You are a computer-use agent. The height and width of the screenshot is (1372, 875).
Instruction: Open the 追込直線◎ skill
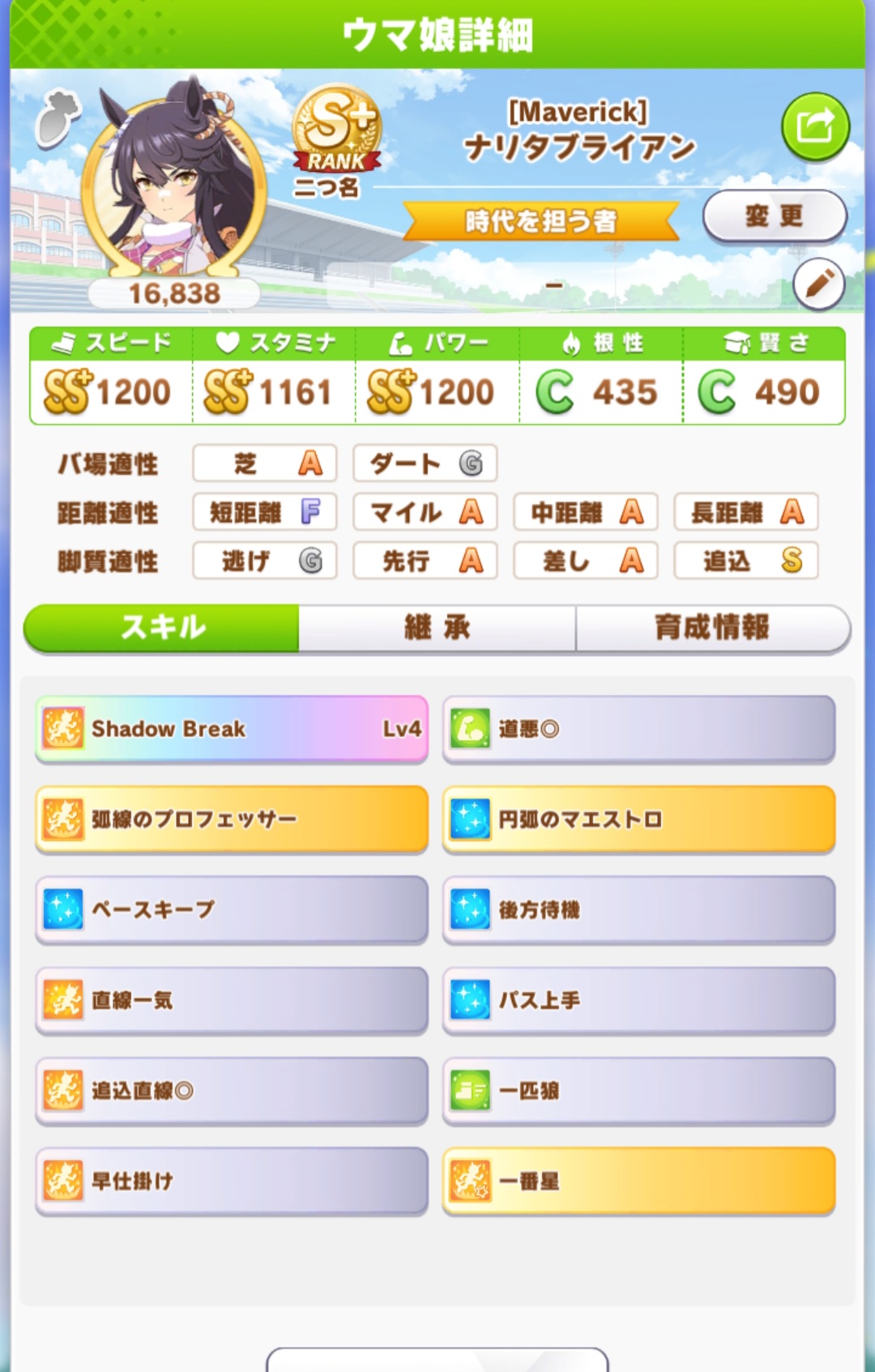tap(232, 1091)
